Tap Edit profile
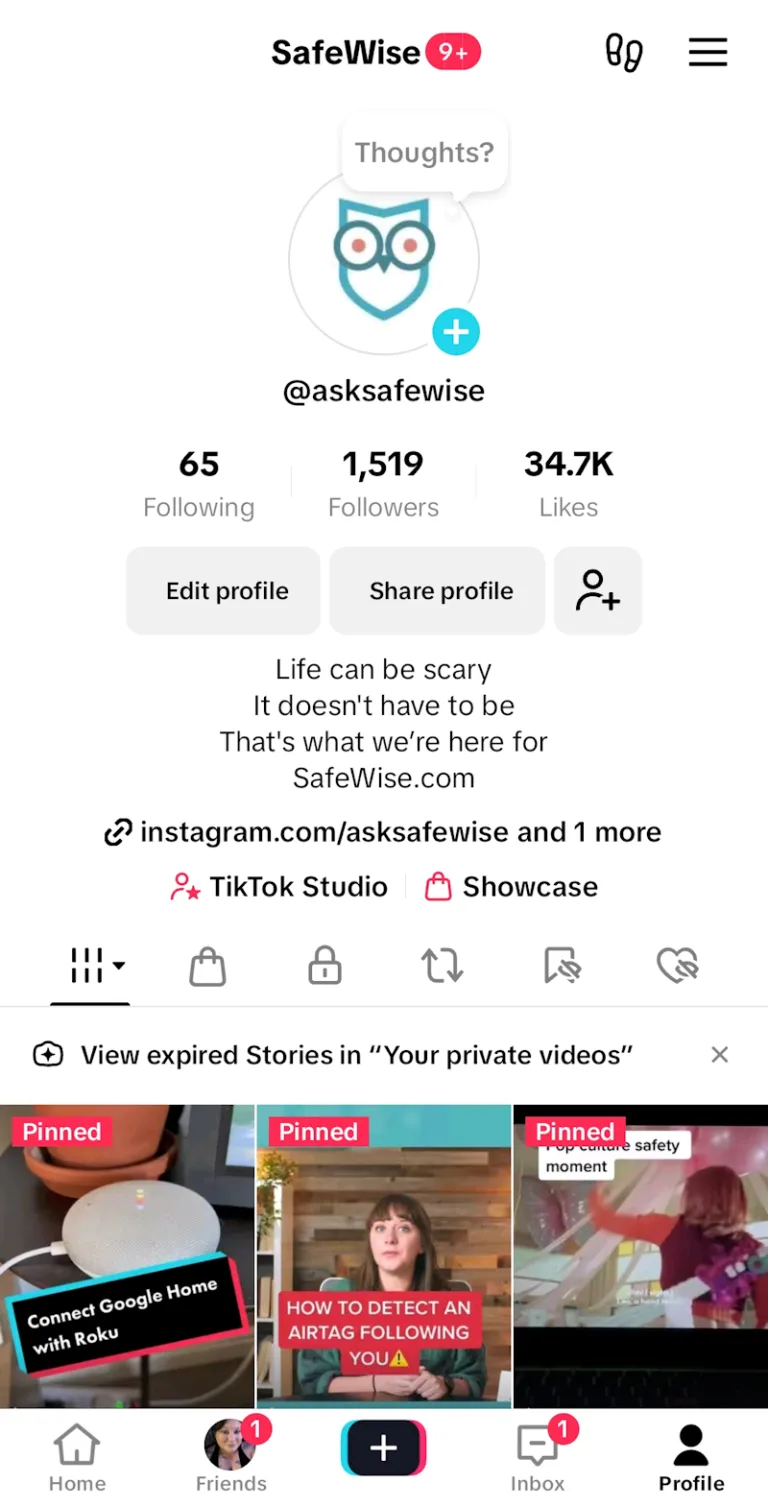 pos(227,591)
